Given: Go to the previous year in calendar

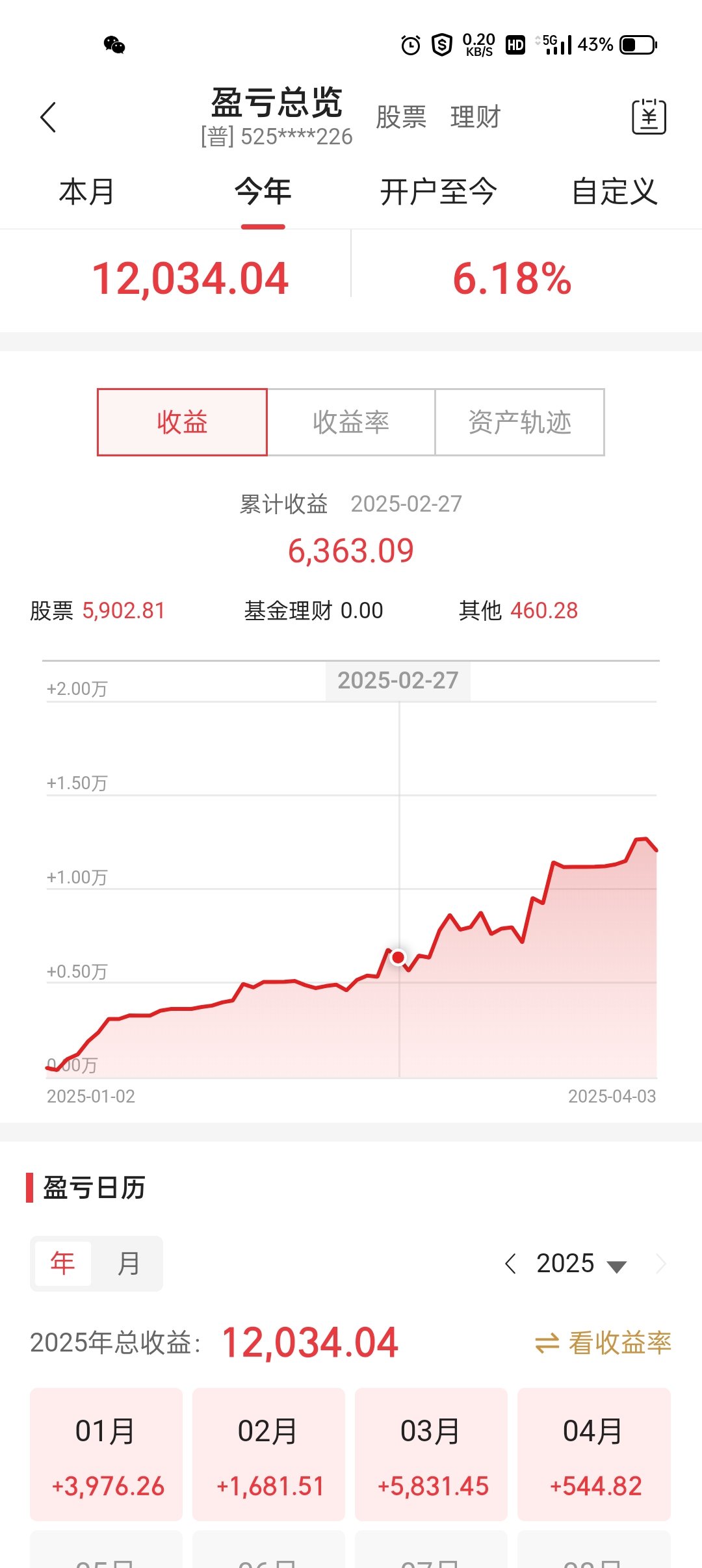Looking at the screenshot, I should click(511, 1264).
